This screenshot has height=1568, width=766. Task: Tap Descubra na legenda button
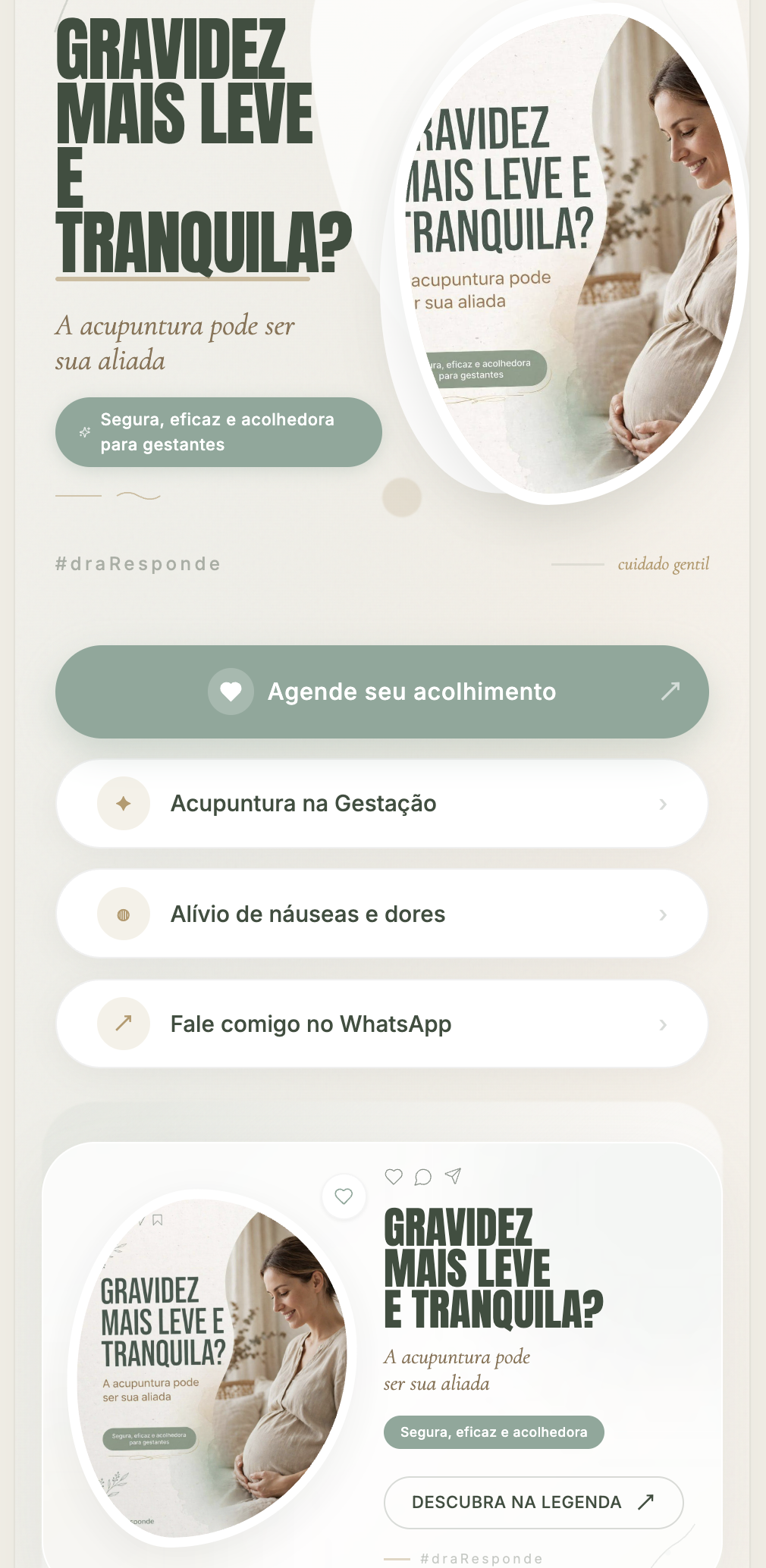point(533,1502)
